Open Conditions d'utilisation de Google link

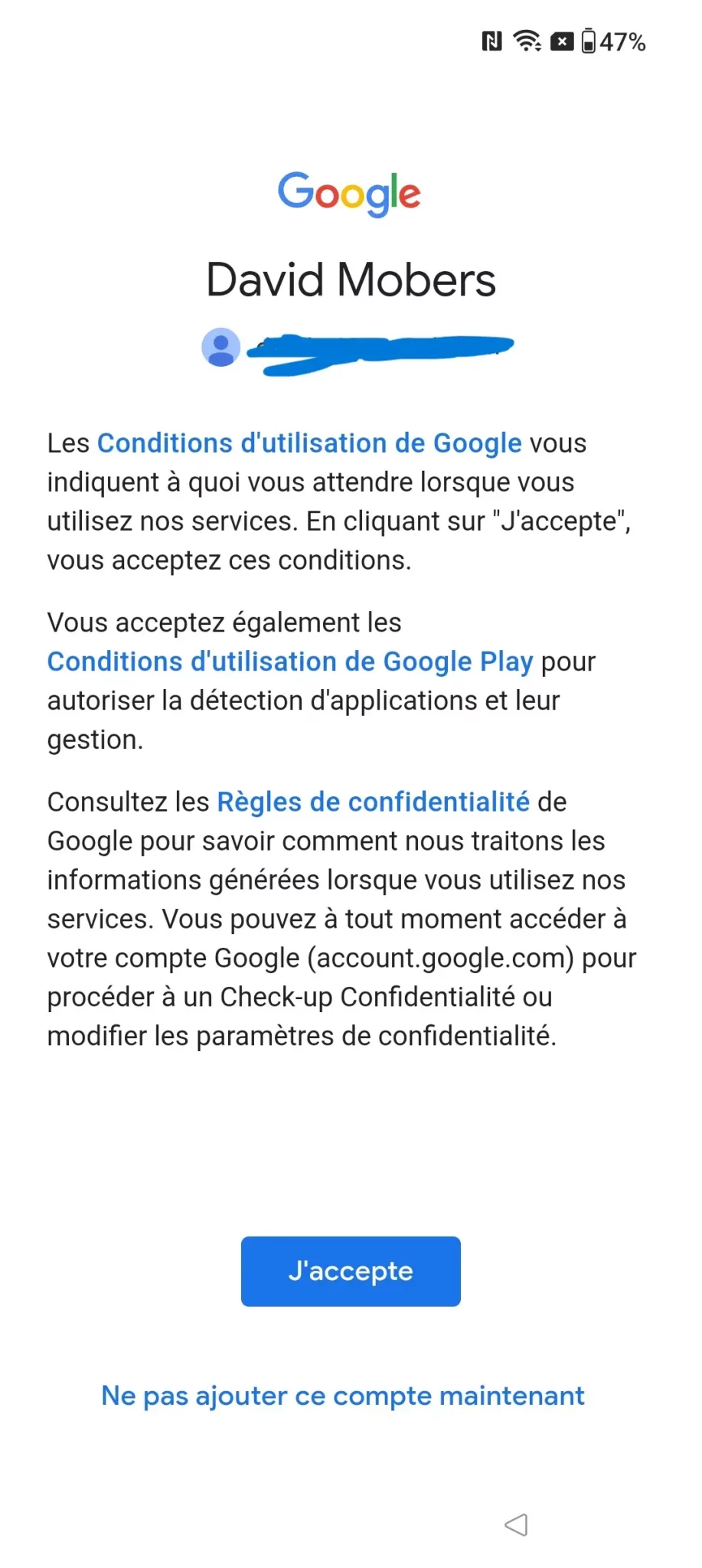pyautogui.click(x=309, y=443)
